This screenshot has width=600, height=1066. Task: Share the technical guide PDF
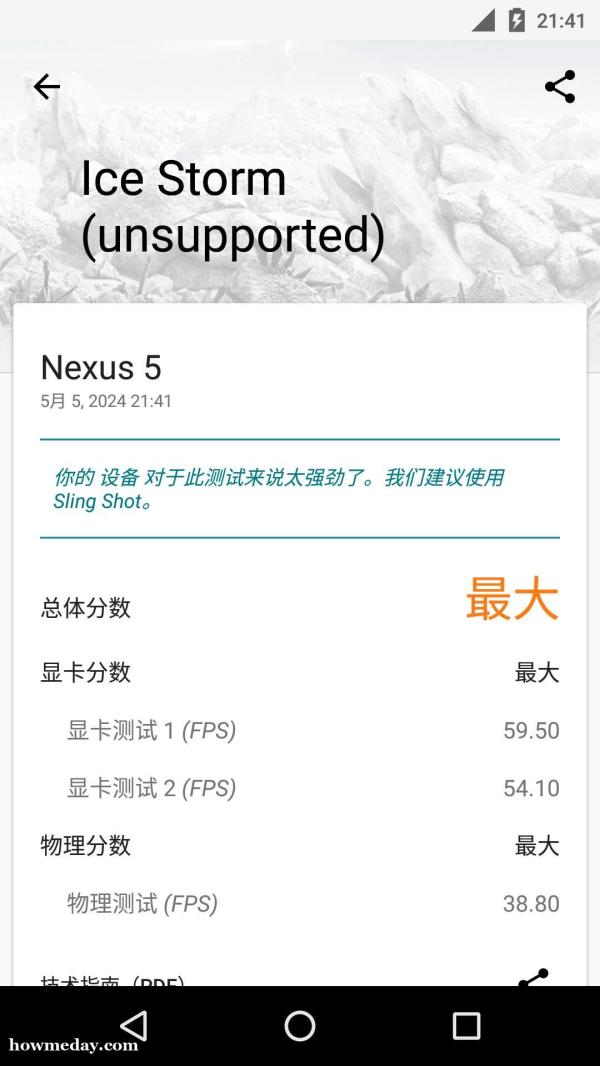(534, 978)
